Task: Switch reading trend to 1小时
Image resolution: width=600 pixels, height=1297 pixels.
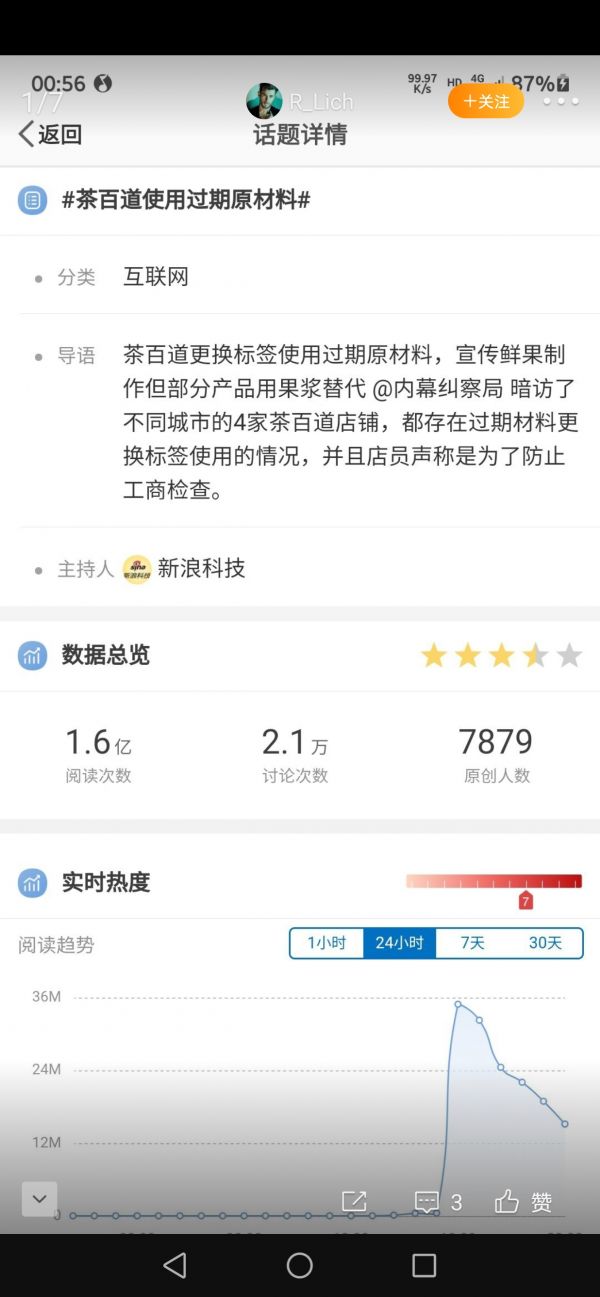Action: (x=326, y=943)
